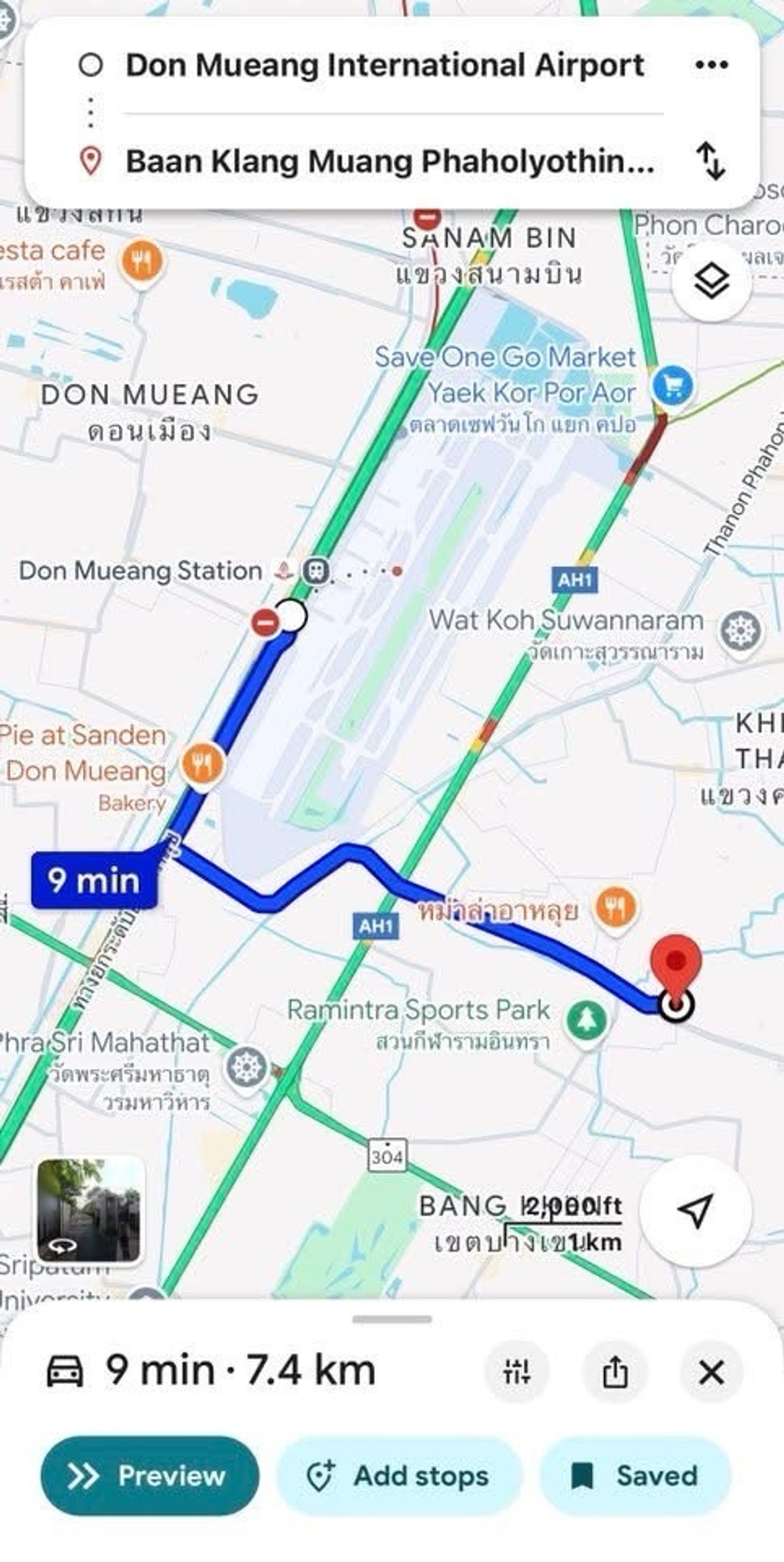Open the Saved button
Image resolution: width=784 pixels, height=1562 pixels.
[x=634, y=1476]
